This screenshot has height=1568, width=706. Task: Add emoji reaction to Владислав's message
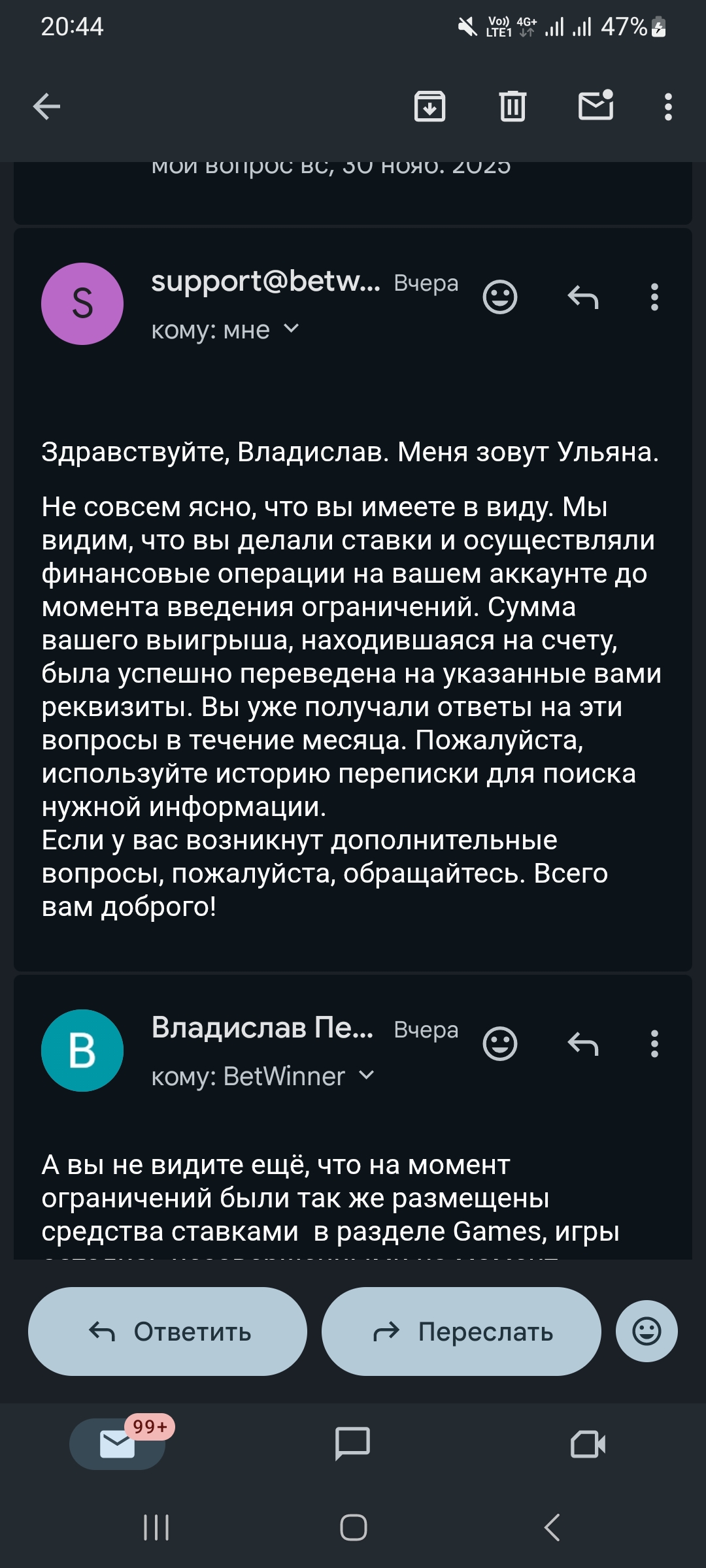point(500,1044)
